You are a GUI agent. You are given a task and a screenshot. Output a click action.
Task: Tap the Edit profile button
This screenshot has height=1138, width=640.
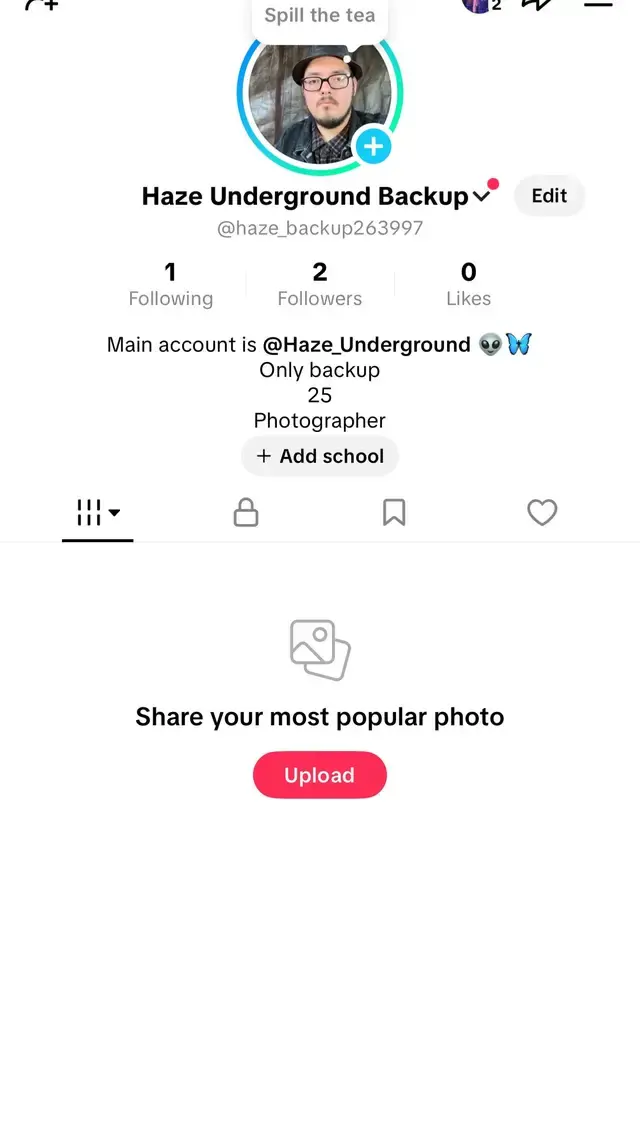point(549,196)
